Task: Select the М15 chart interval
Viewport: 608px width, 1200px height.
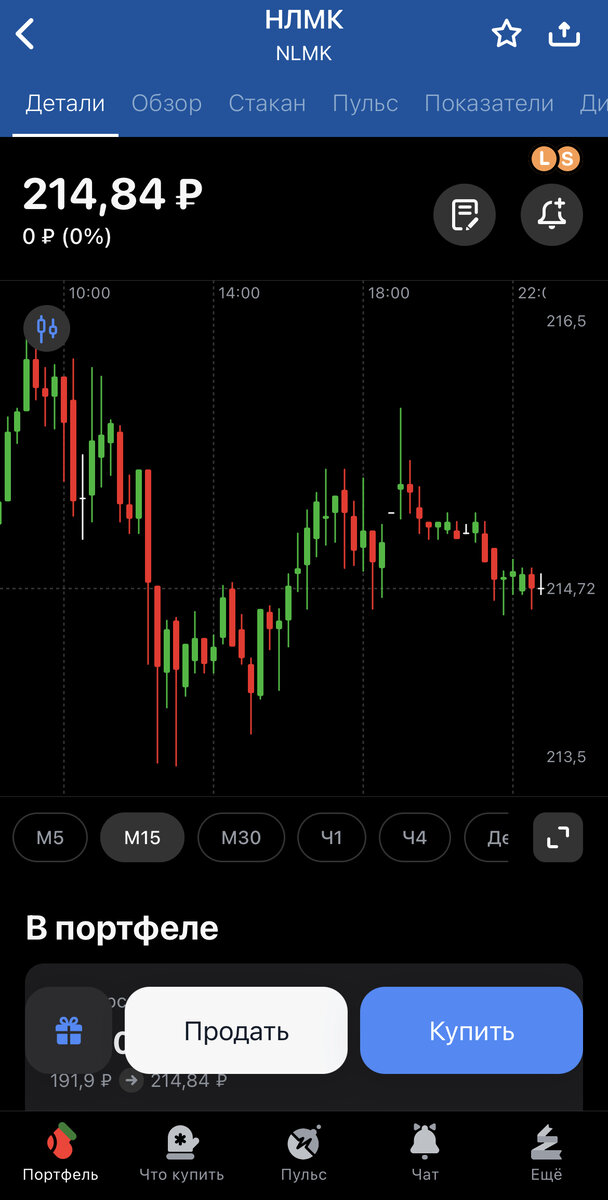Action: tap(142, 838)
